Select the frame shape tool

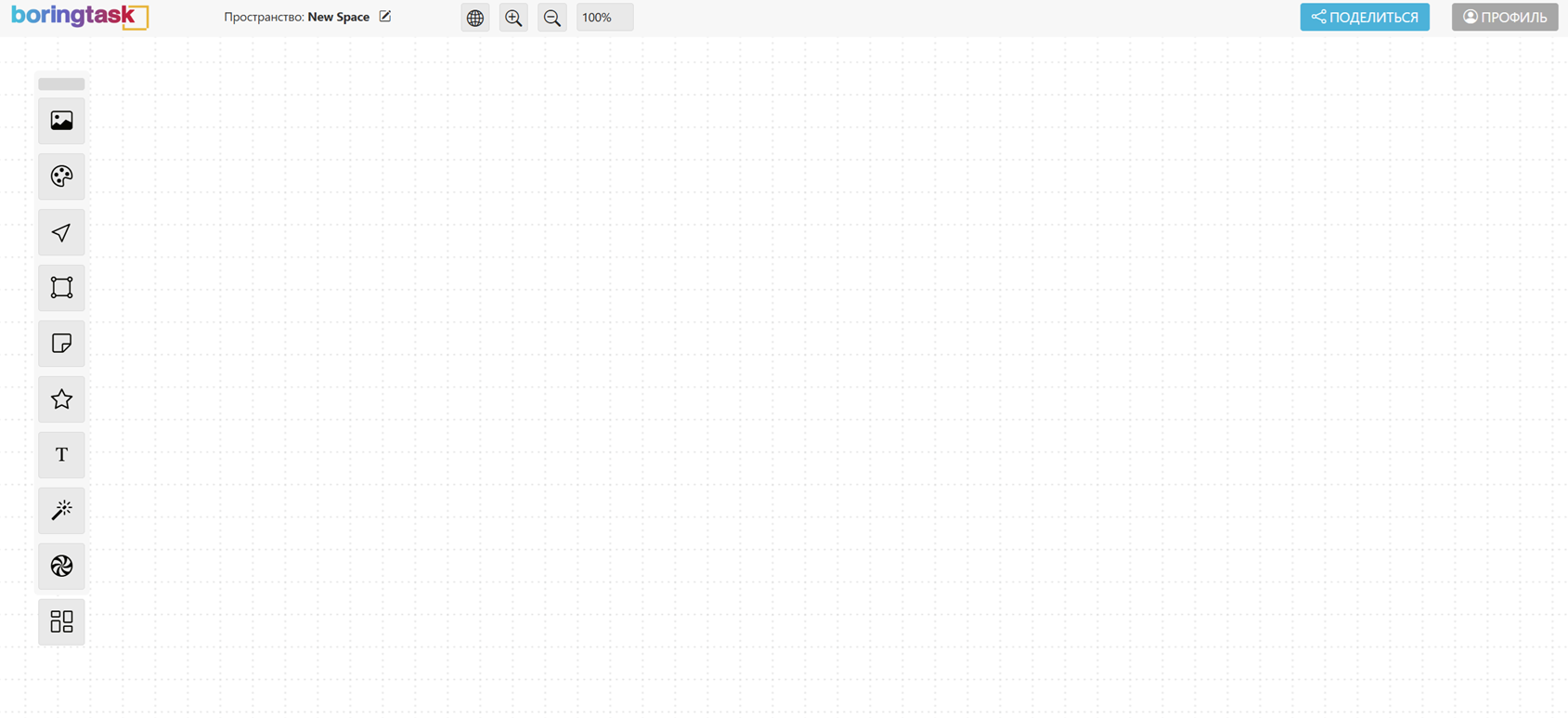pos(61,288)
